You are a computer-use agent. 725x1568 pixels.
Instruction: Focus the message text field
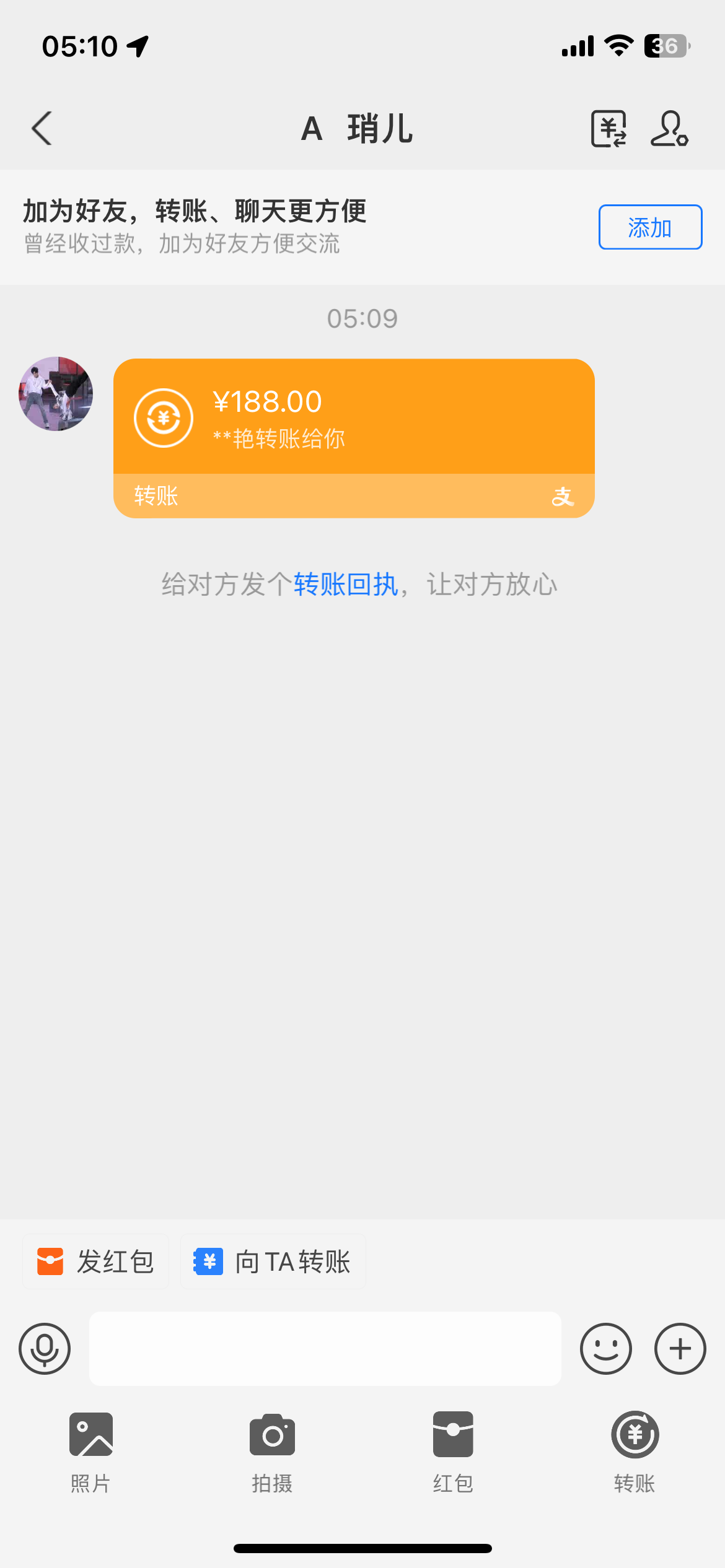[x=325, y=1348]
